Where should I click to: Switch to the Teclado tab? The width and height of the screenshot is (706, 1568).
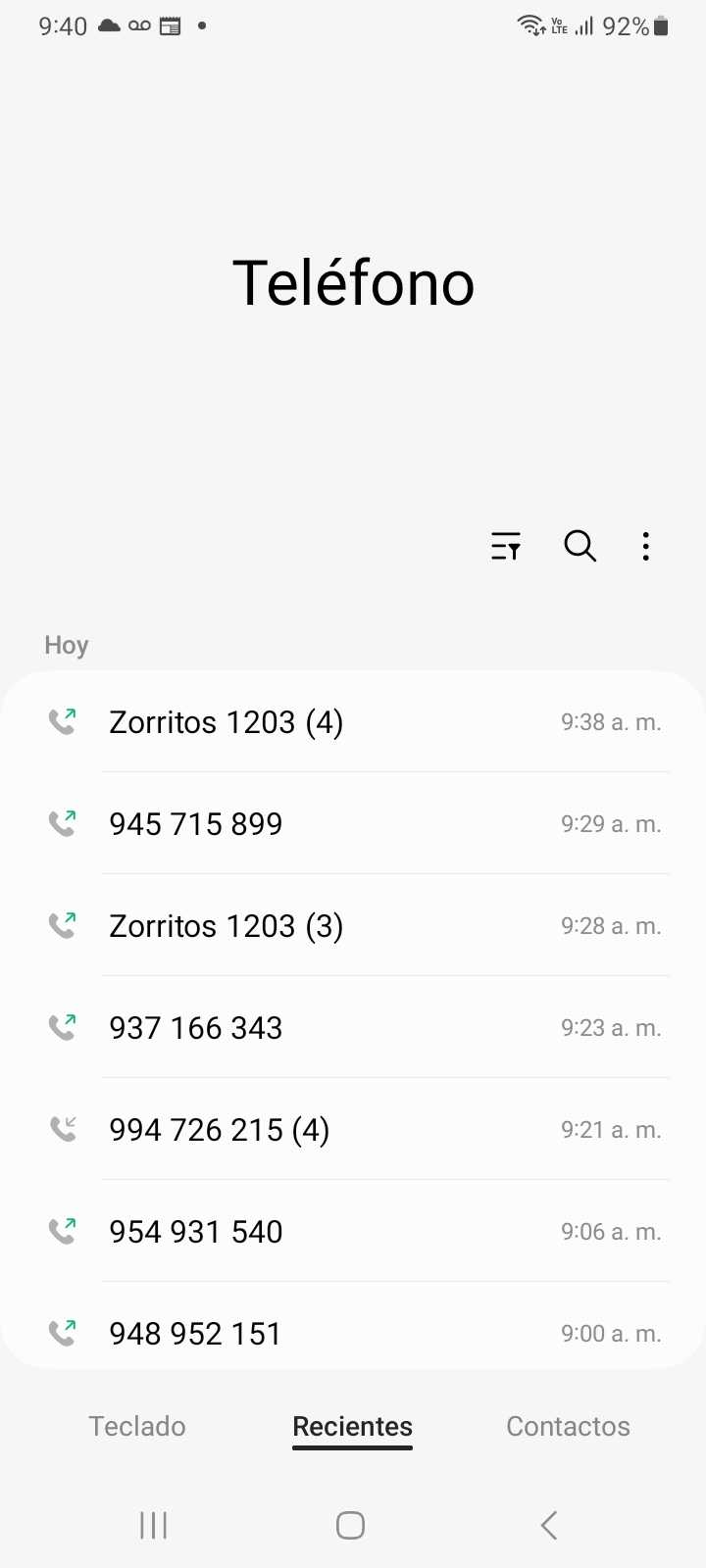[137, 1426]
